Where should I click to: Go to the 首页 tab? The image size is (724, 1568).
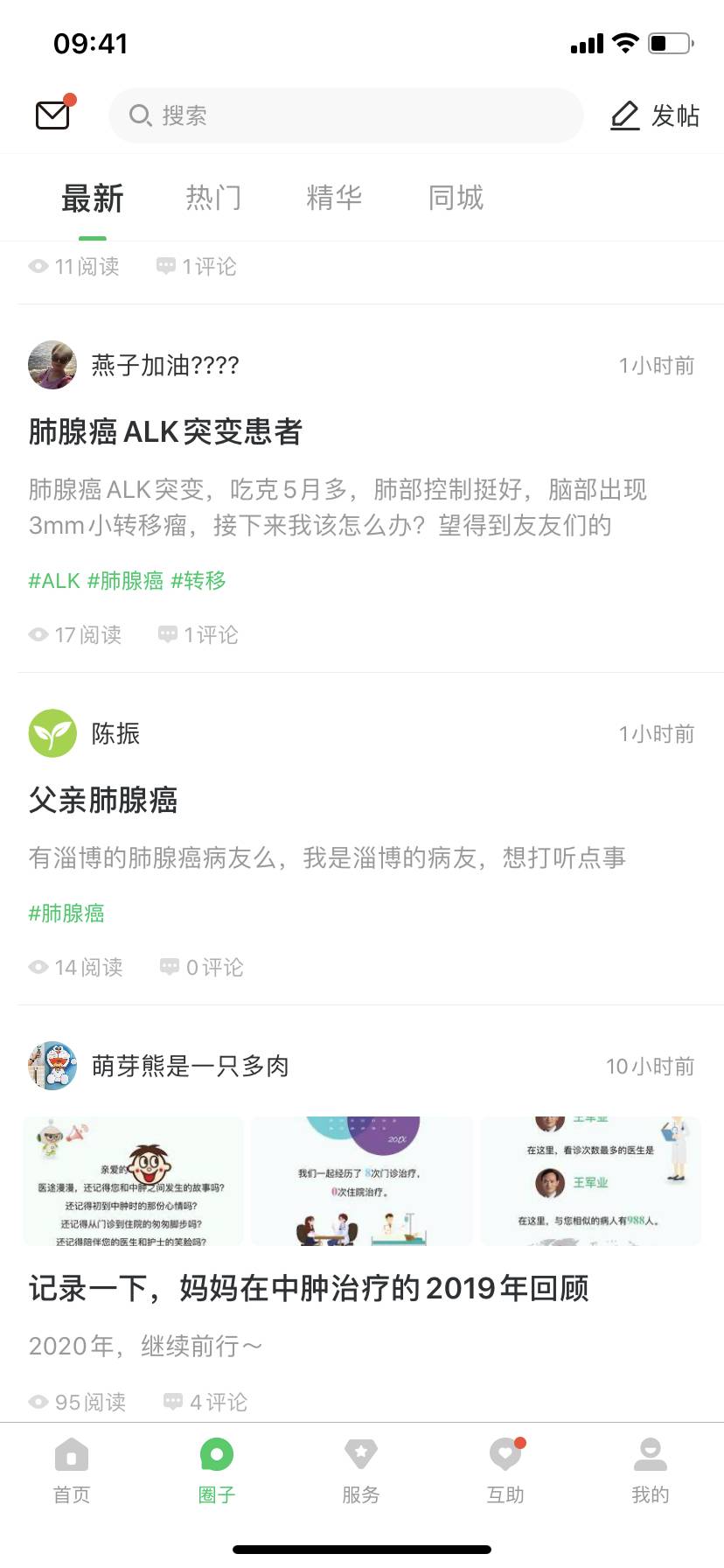coord(72,1470)
